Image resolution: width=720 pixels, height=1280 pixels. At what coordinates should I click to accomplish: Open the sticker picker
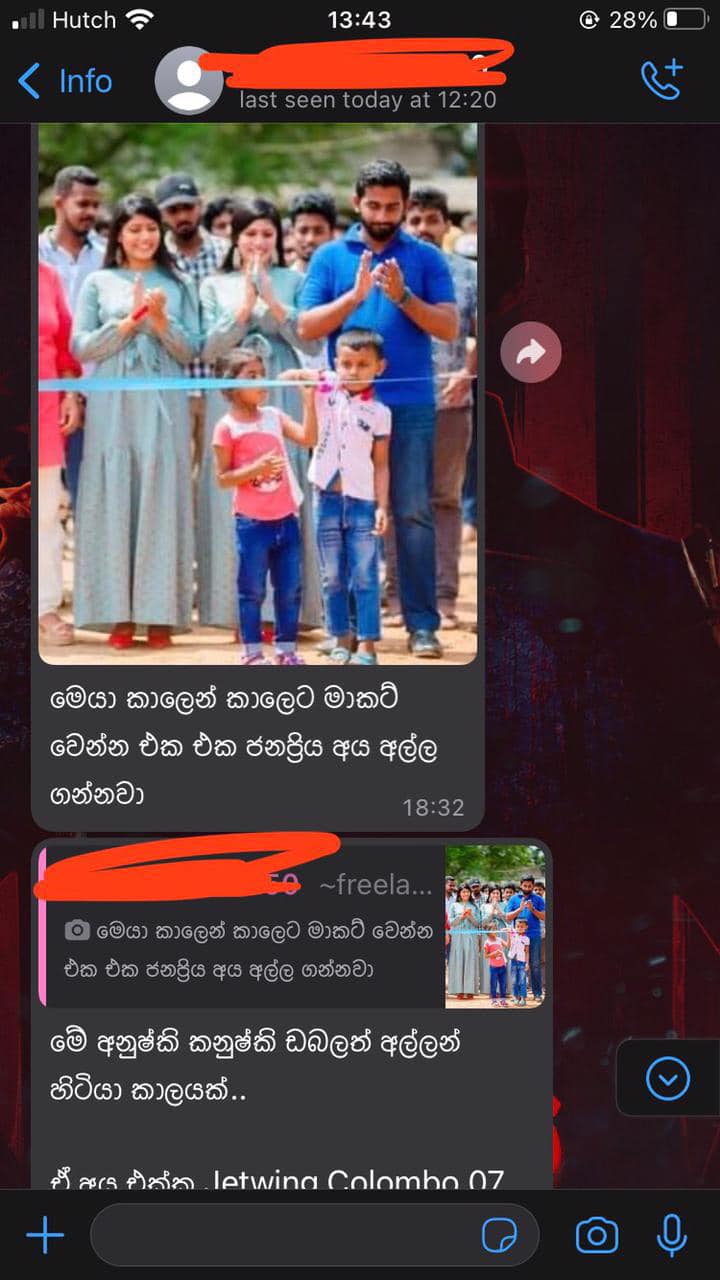[499, 1236]
